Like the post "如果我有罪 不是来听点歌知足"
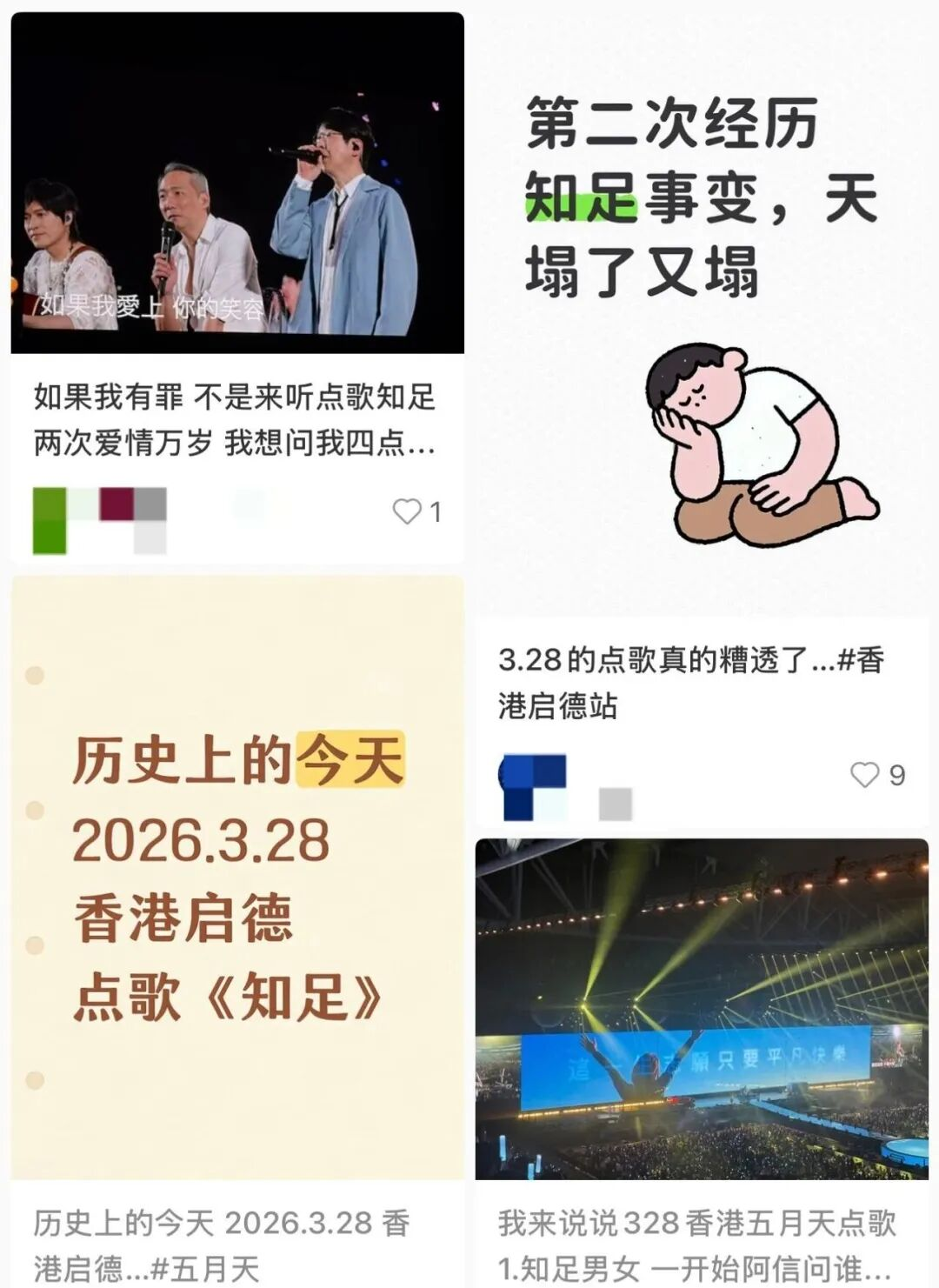Image resolution: width=939 pixels, height=1288 pixels. click(x=407, y=511)
